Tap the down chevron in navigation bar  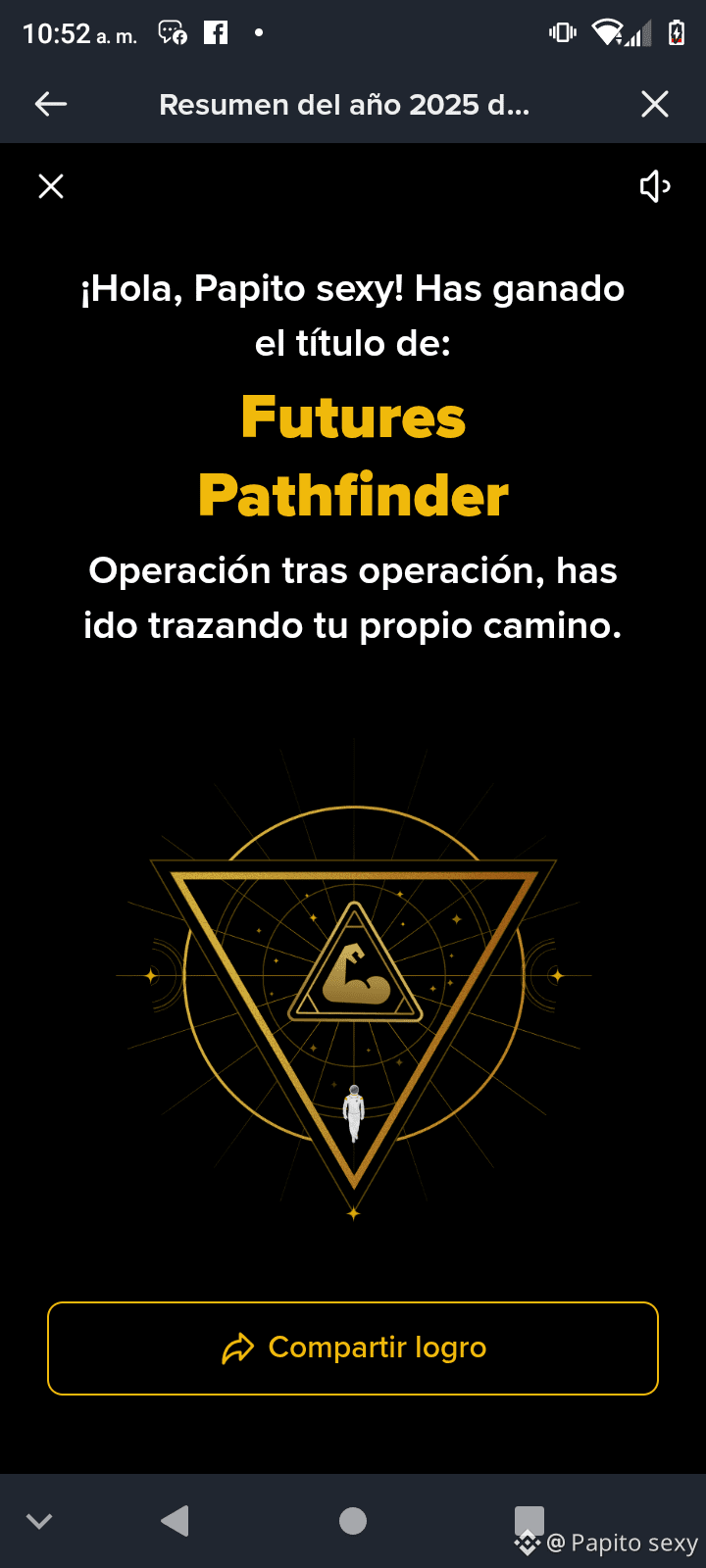[x=39, y=1521]
